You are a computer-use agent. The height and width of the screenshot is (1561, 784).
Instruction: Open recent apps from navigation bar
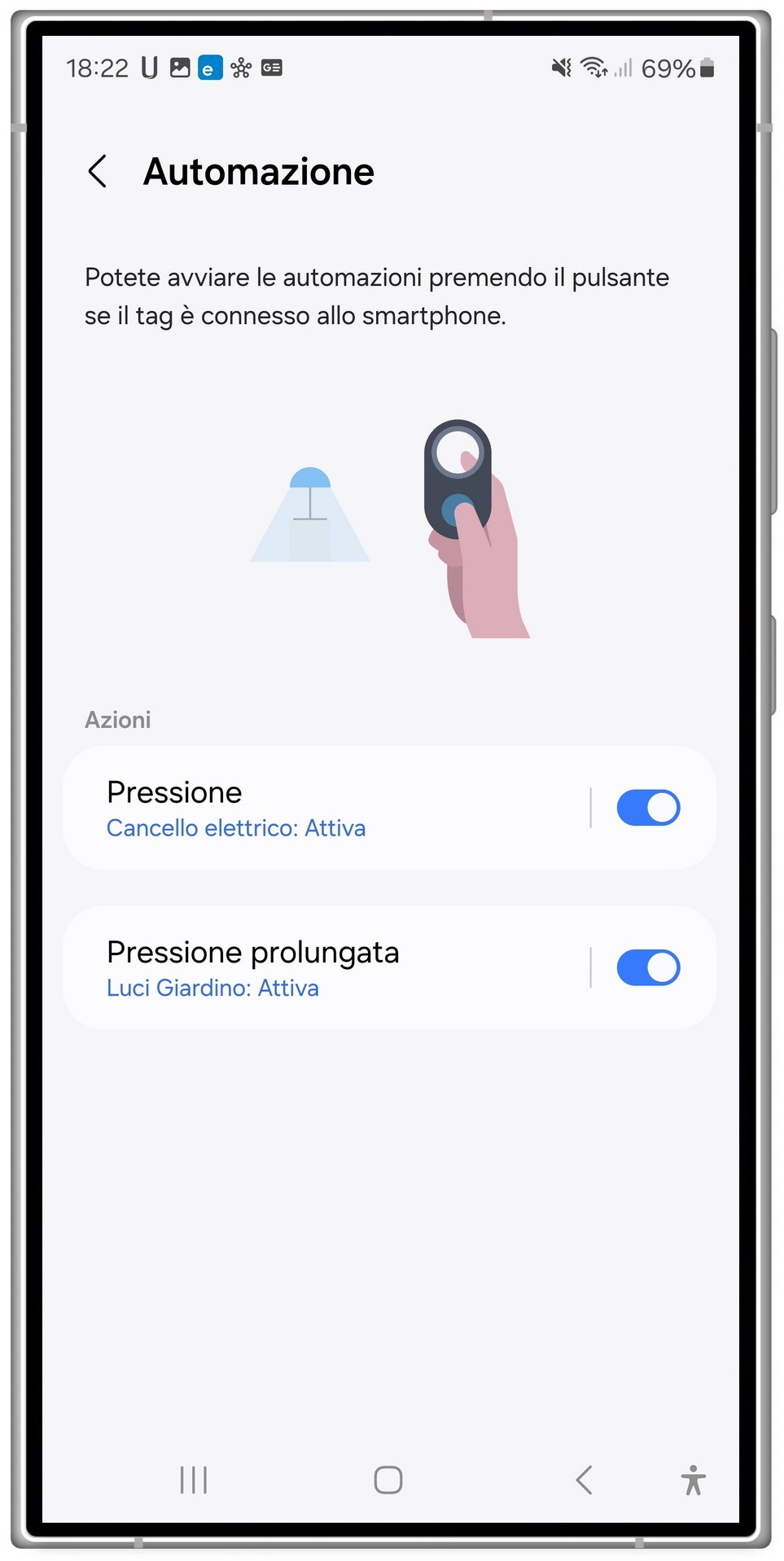[x=194, y=1480]
